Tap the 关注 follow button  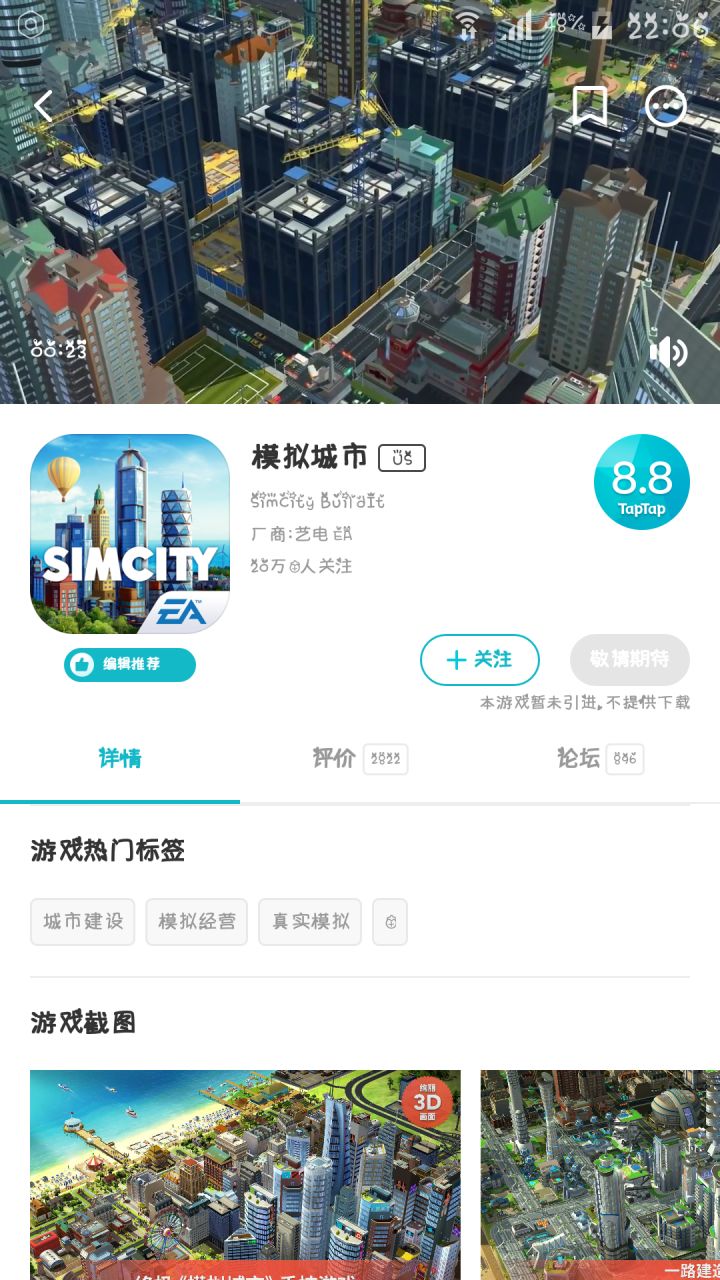[x=480, y=660]
